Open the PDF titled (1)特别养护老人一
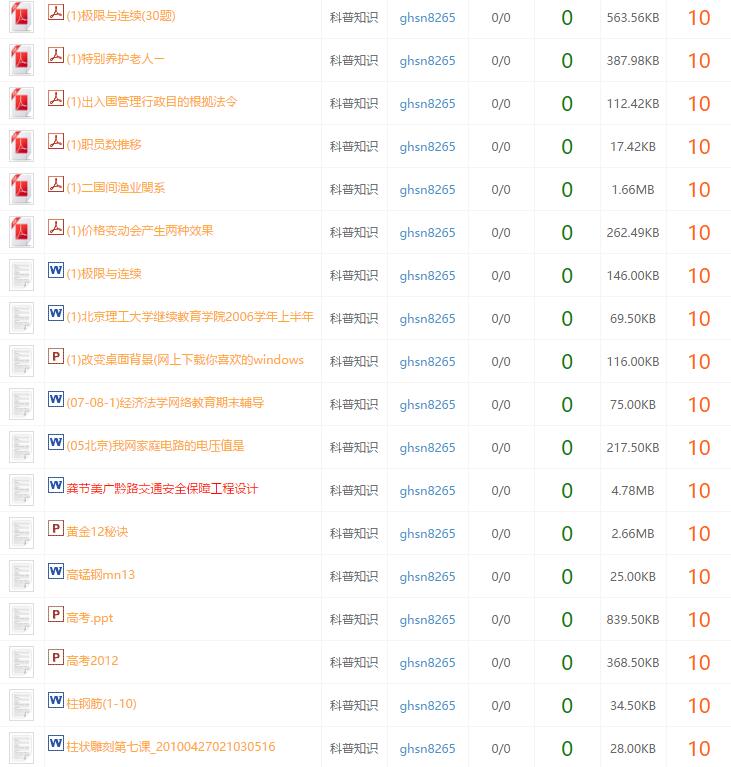Image resolution: width=731 pixels, height=767 pixels. [x=115, y=59]
